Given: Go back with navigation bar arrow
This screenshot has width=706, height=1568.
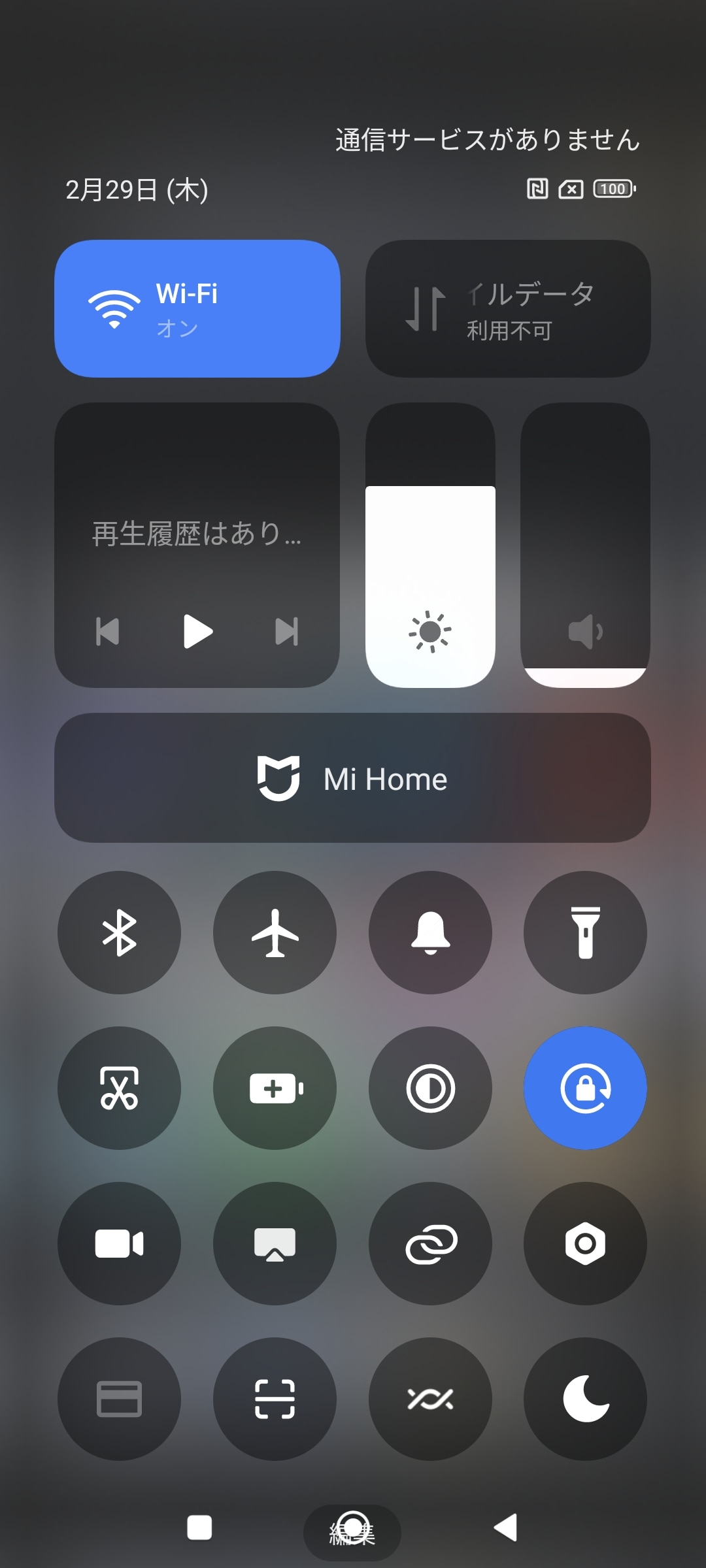Looking at the screenshot, I should [505, 1527].
